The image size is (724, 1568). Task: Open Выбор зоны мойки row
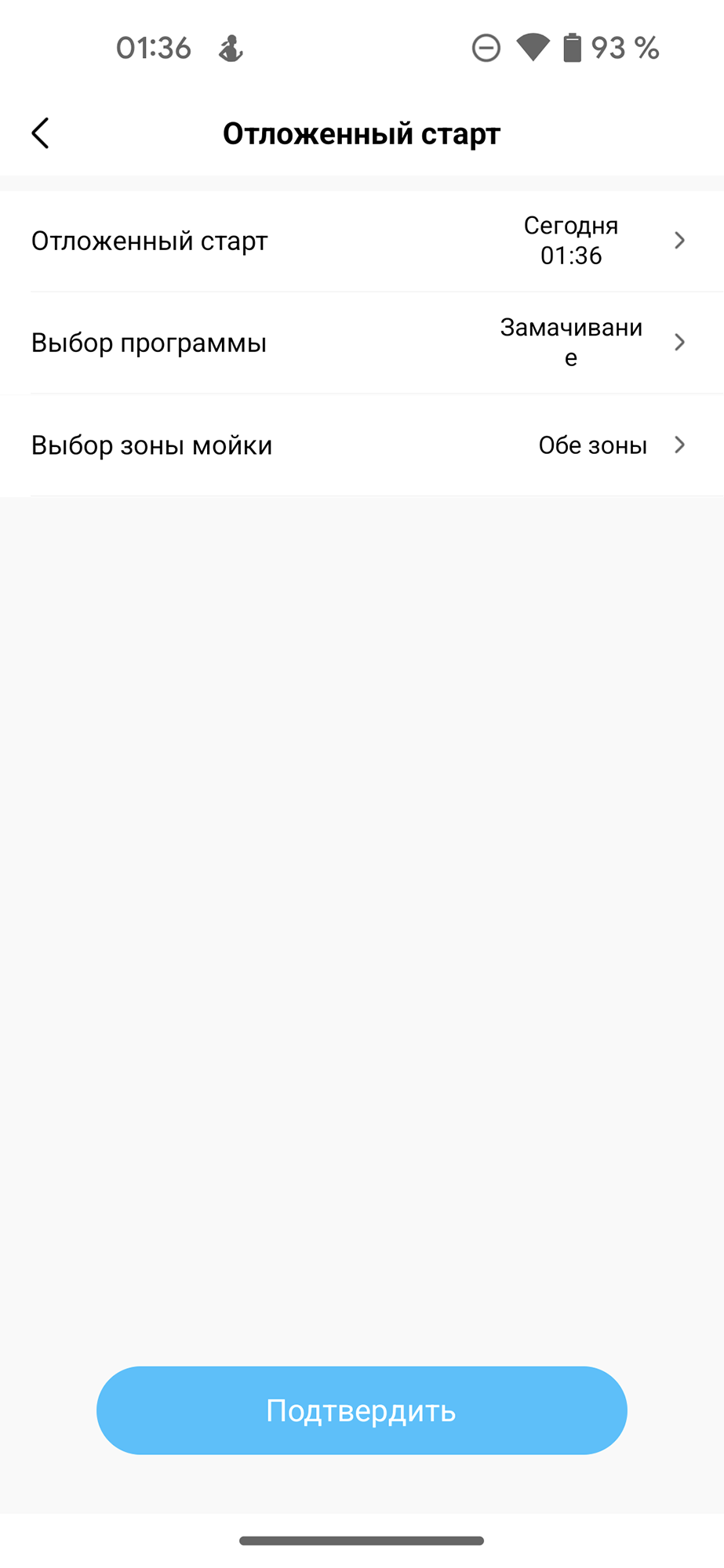[361, 445]
